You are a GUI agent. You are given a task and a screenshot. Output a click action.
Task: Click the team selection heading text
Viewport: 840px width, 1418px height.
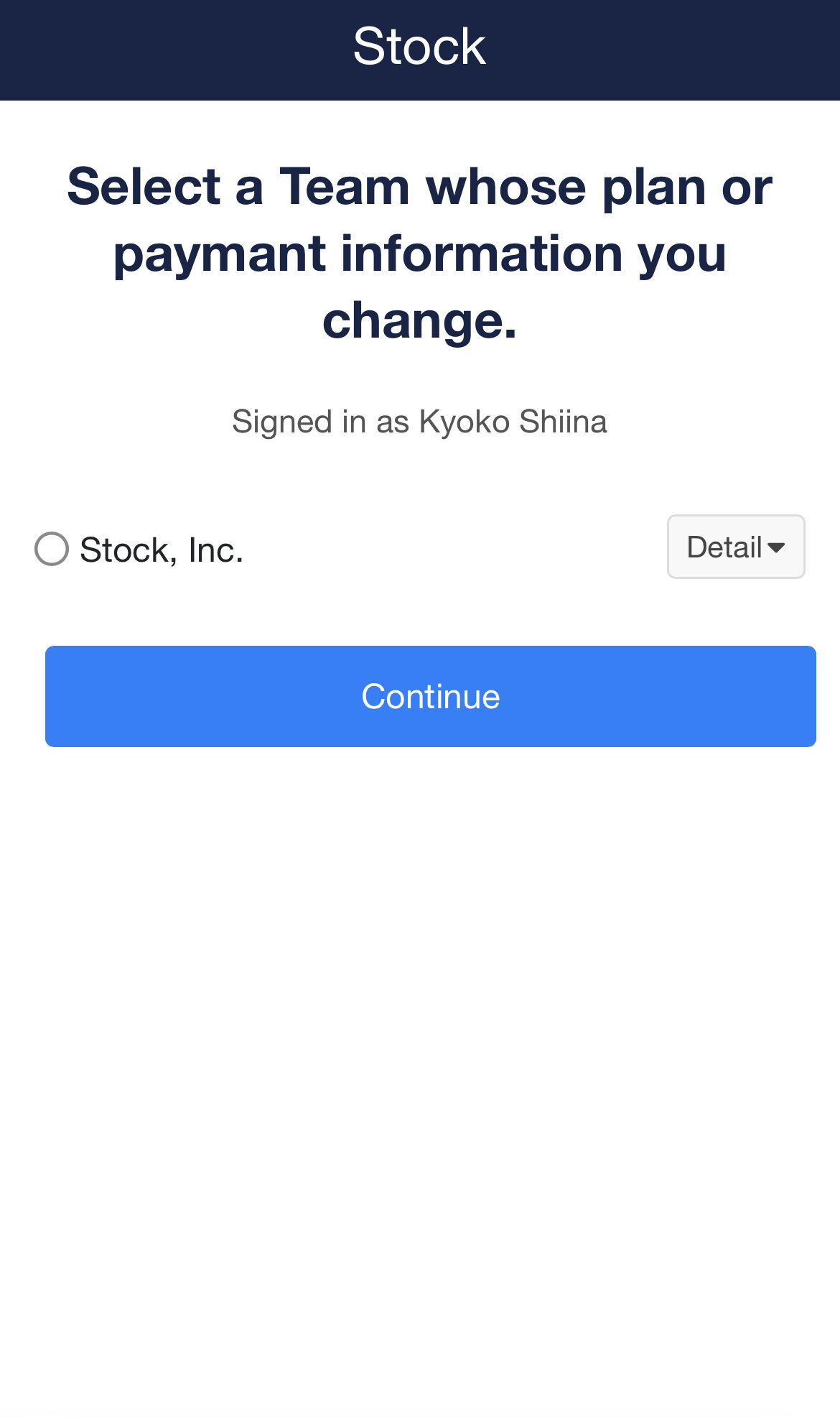point(420,251)
